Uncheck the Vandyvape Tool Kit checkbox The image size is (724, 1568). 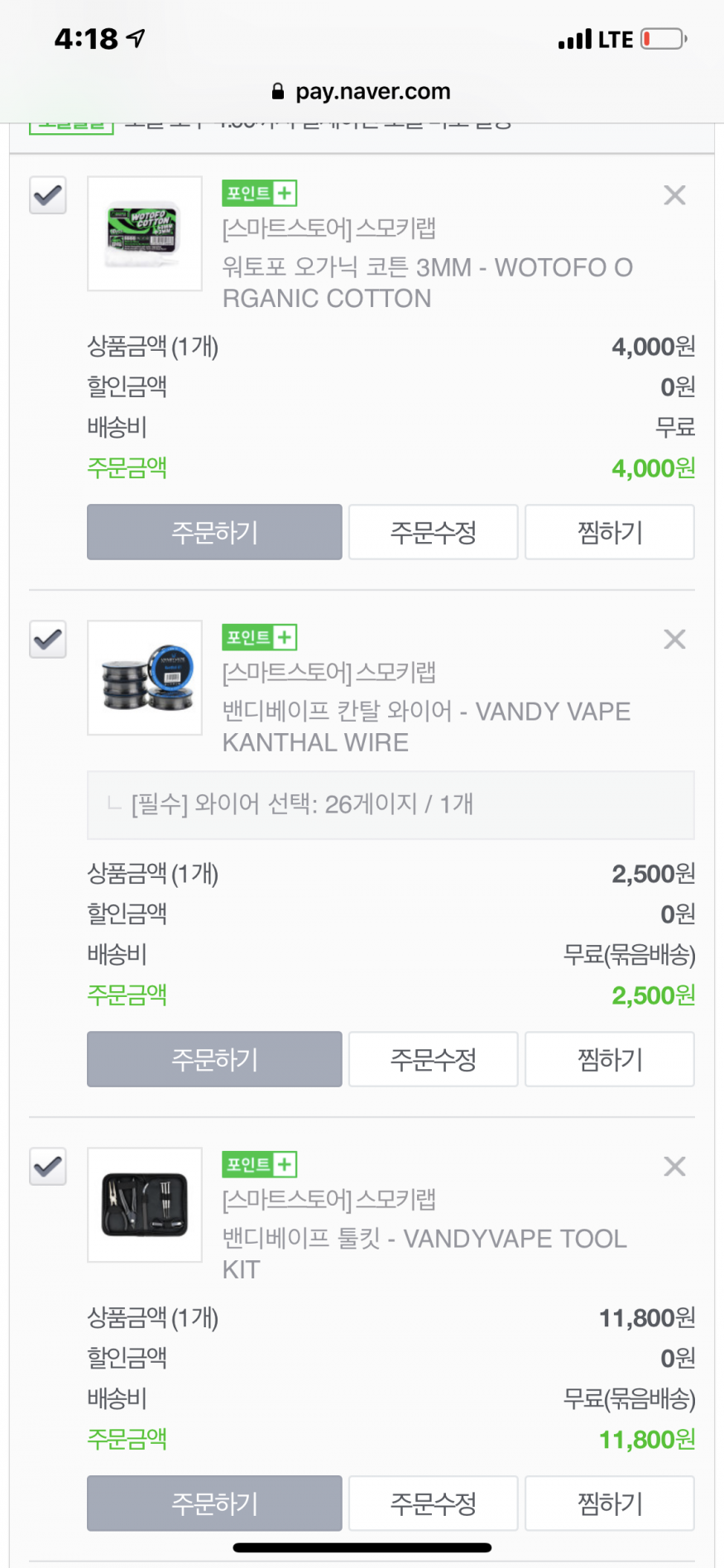coord(48,1167)
